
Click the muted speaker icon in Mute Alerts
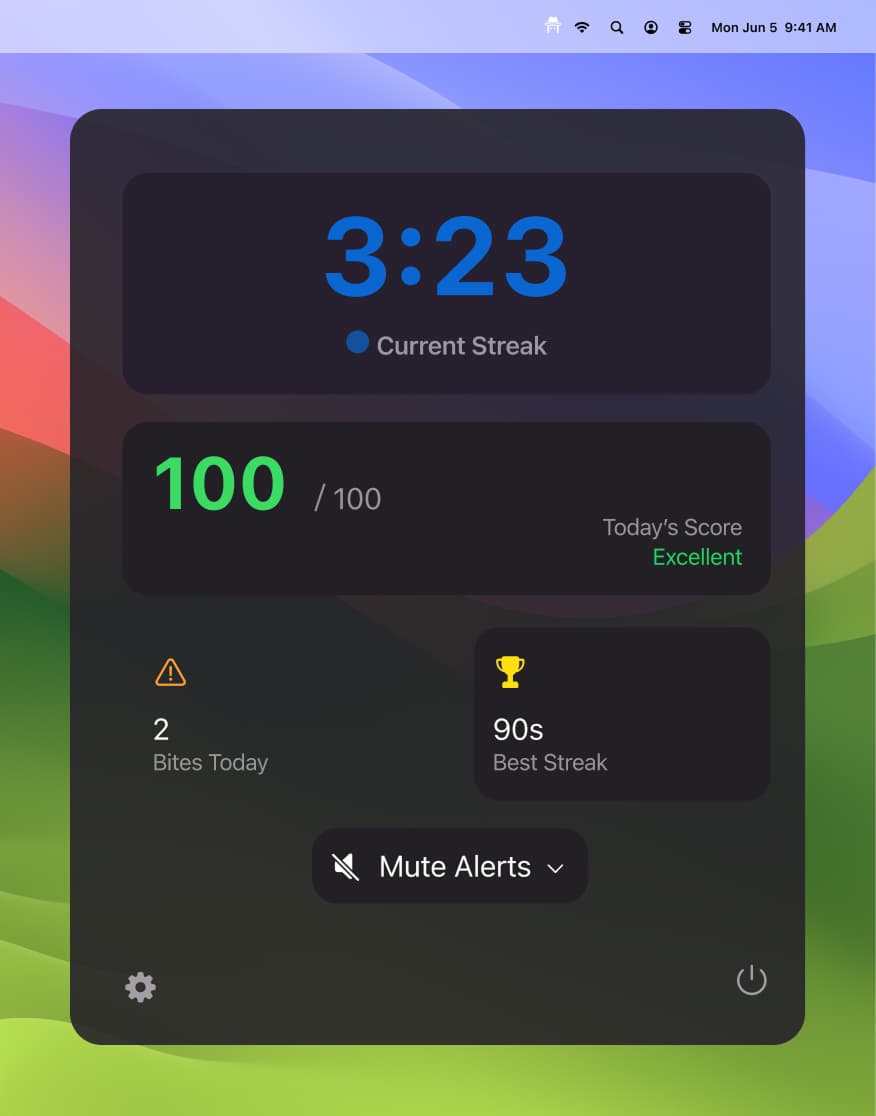click(345, 866)
